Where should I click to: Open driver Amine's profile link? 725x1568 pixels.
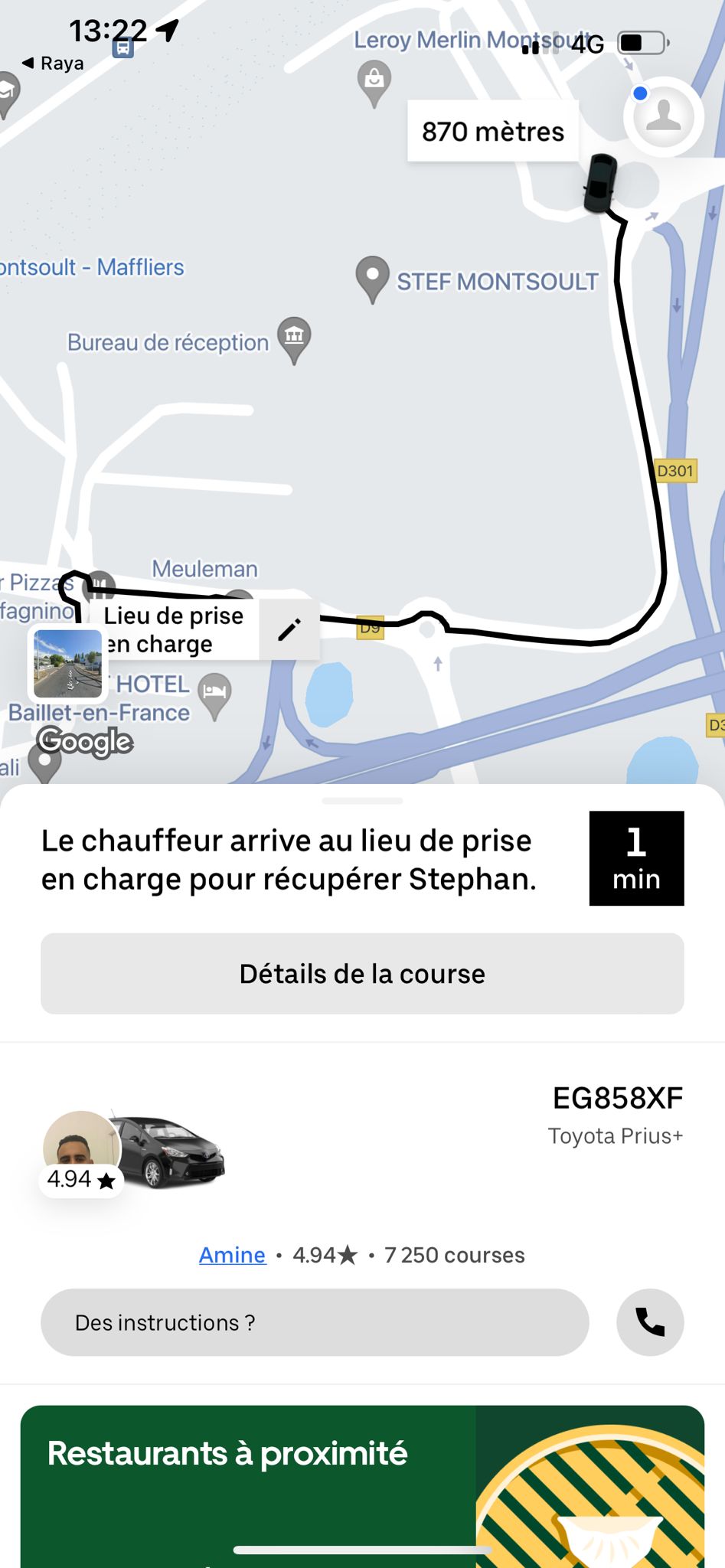tap(232, 1255)
